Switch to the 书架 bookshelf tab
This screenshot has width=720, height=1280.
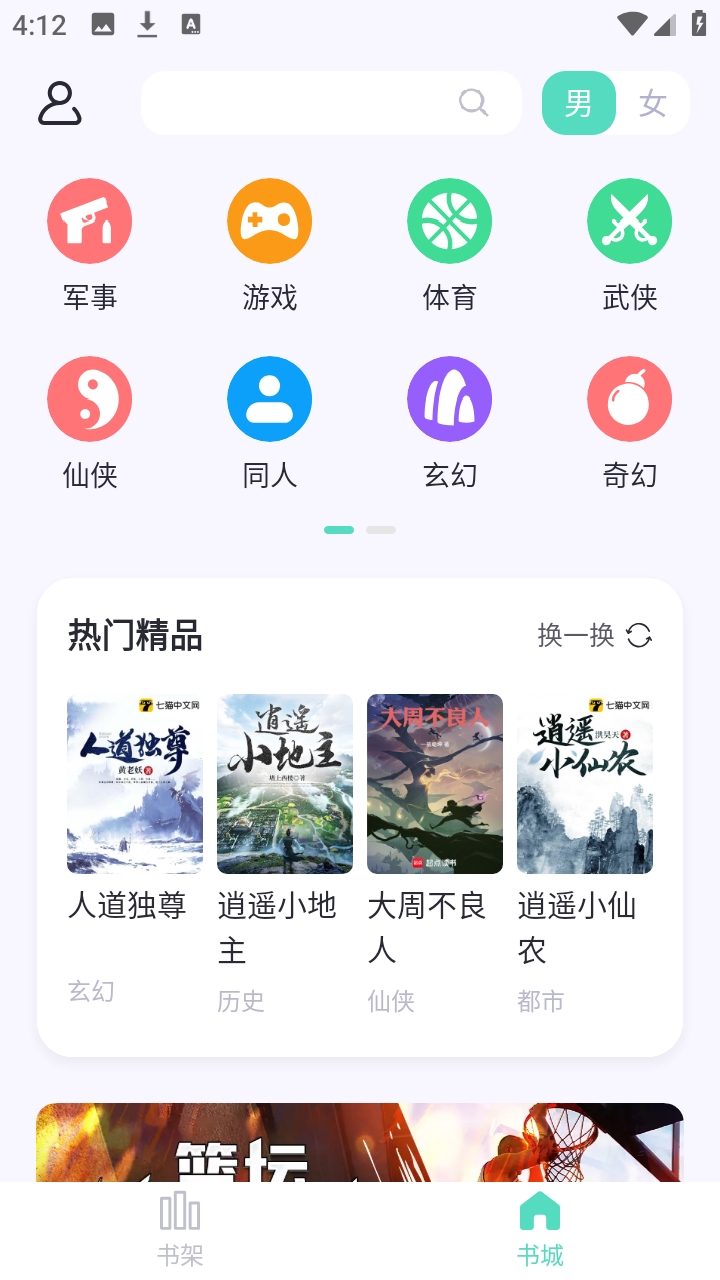point(178,1227)
